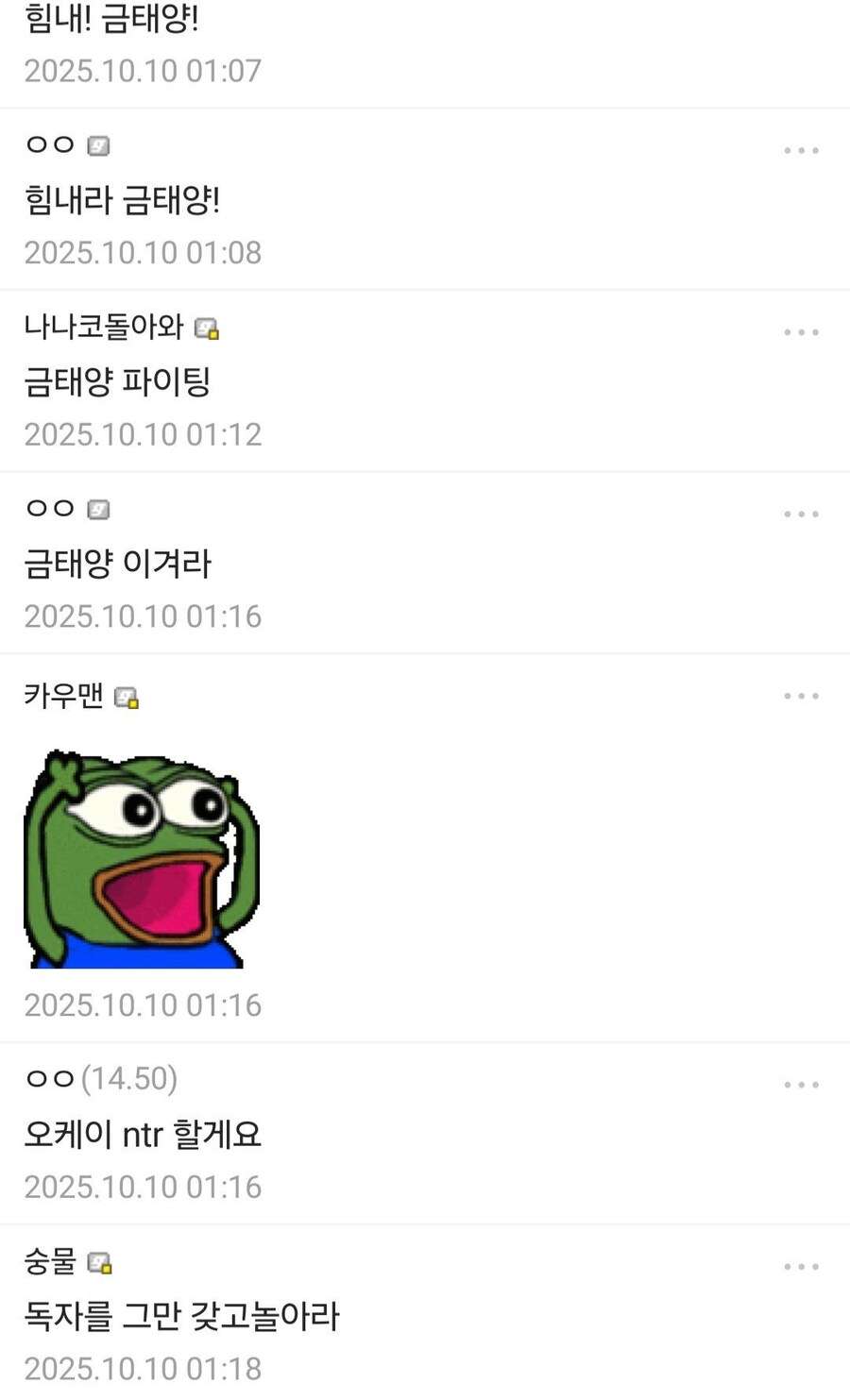Click the badge icon beside 카우맨
The width and height of the screenshot is (850, 1400).
click(x=124, y=696)
